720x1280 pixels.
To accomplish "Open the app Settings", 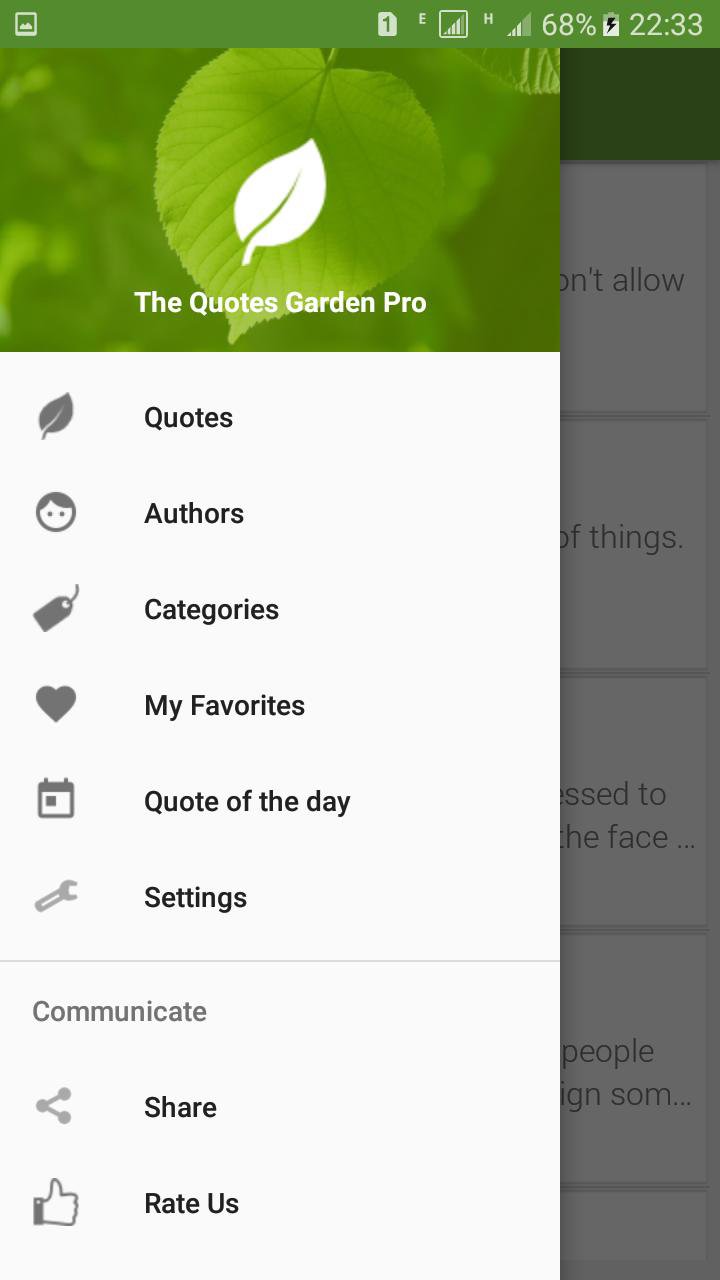I will click(x=195, y=897).
